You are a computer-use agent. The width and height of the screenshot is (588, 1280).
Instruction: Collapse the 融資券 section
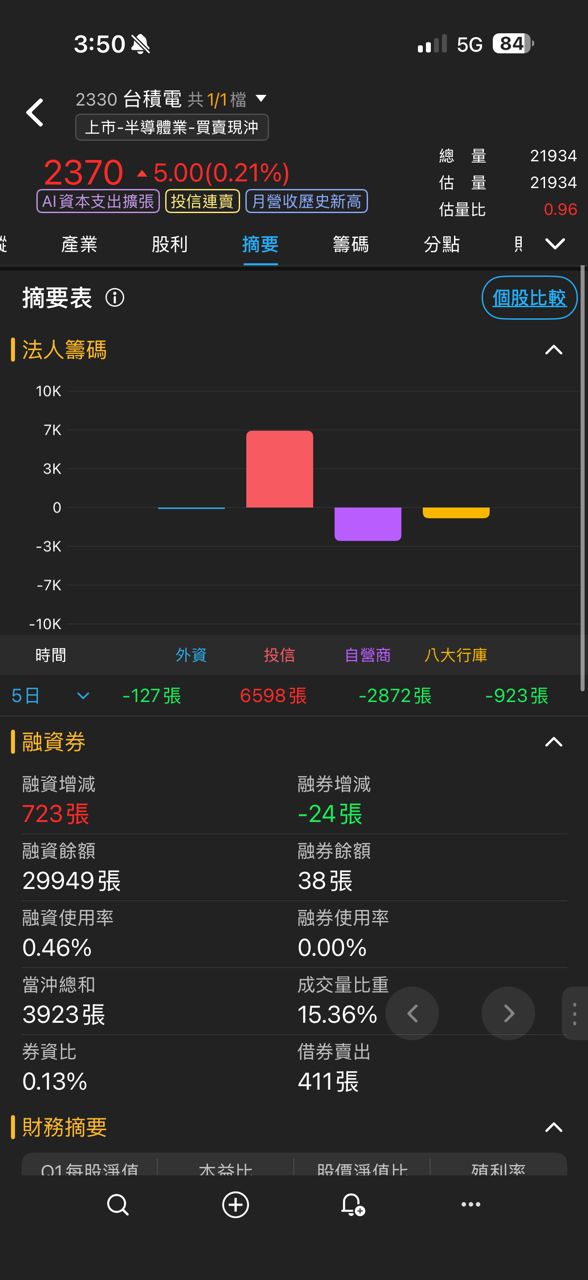(553, 742)
